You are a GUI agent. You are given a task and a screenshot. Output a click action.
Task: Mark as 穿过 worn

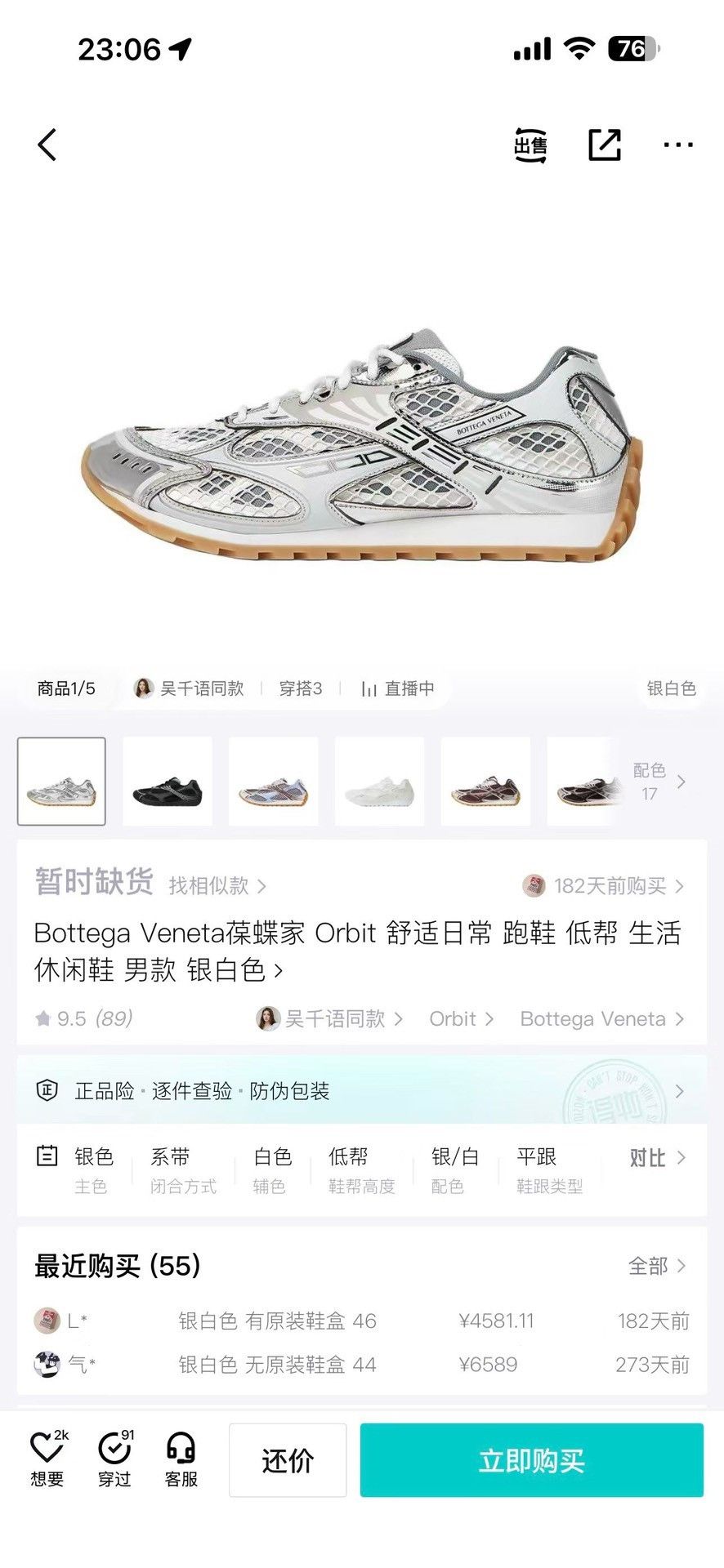[114, 1459]
